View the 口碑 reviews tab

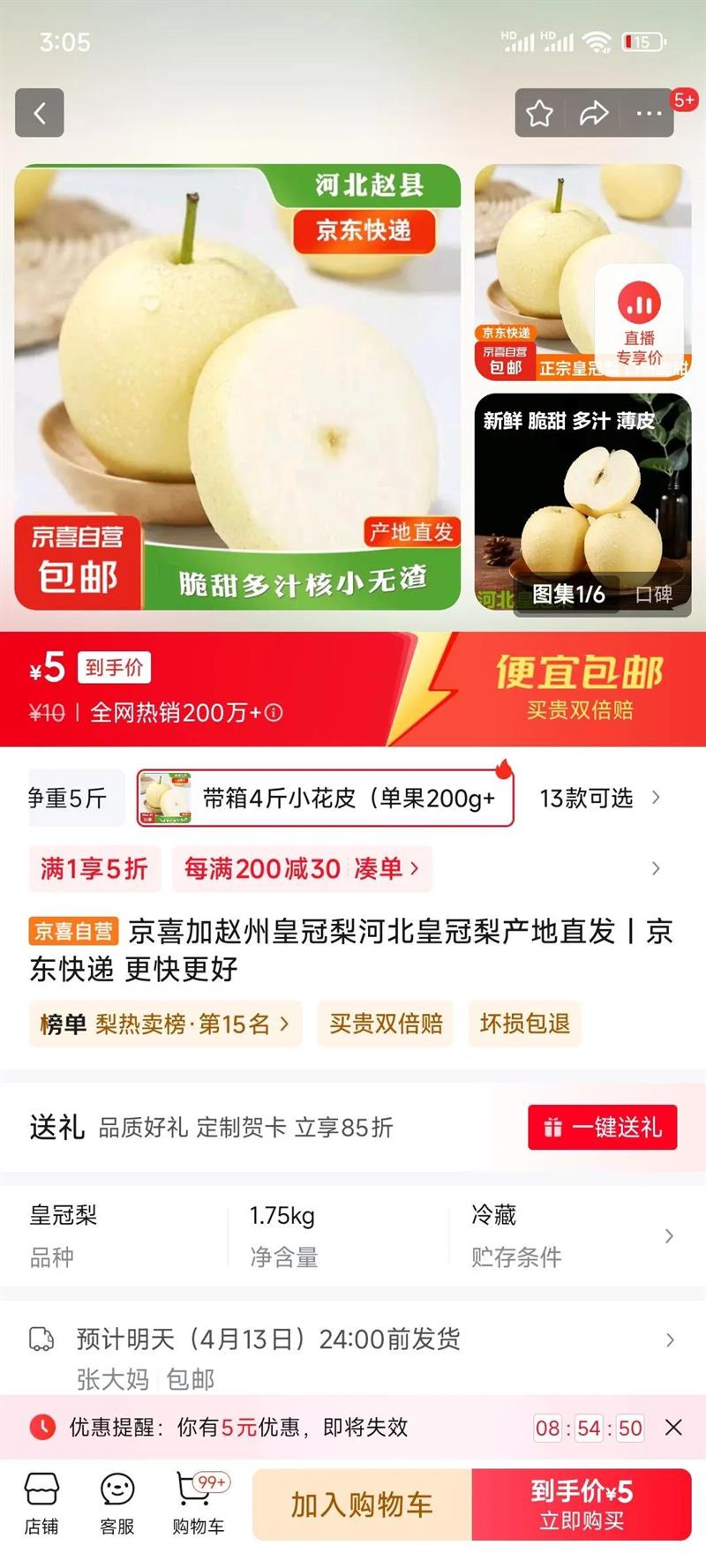654,595
